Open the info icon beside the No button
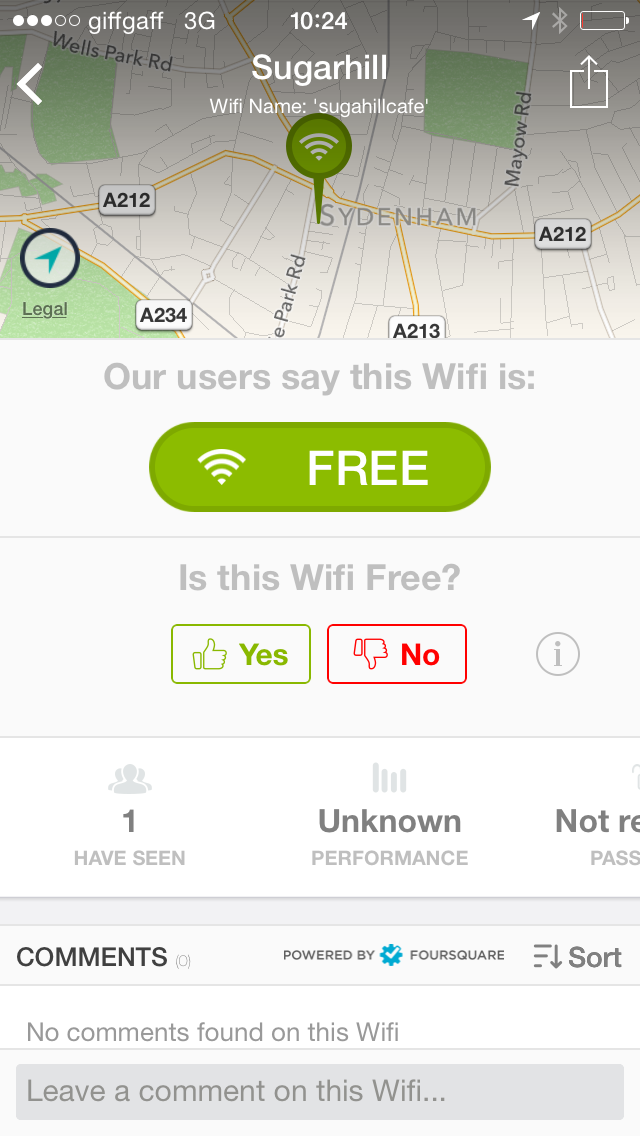Screen dimensions: 640x1136 (x=557, y=654)
